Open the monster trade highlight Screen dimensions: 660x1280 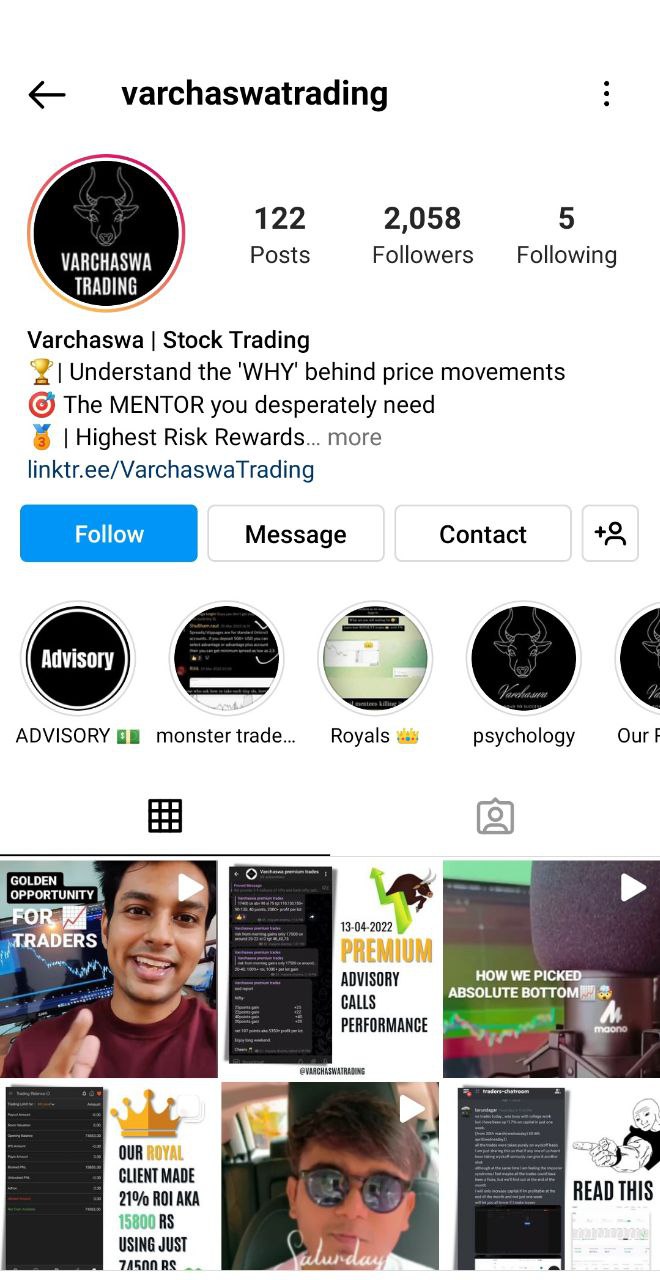point(226,659)
